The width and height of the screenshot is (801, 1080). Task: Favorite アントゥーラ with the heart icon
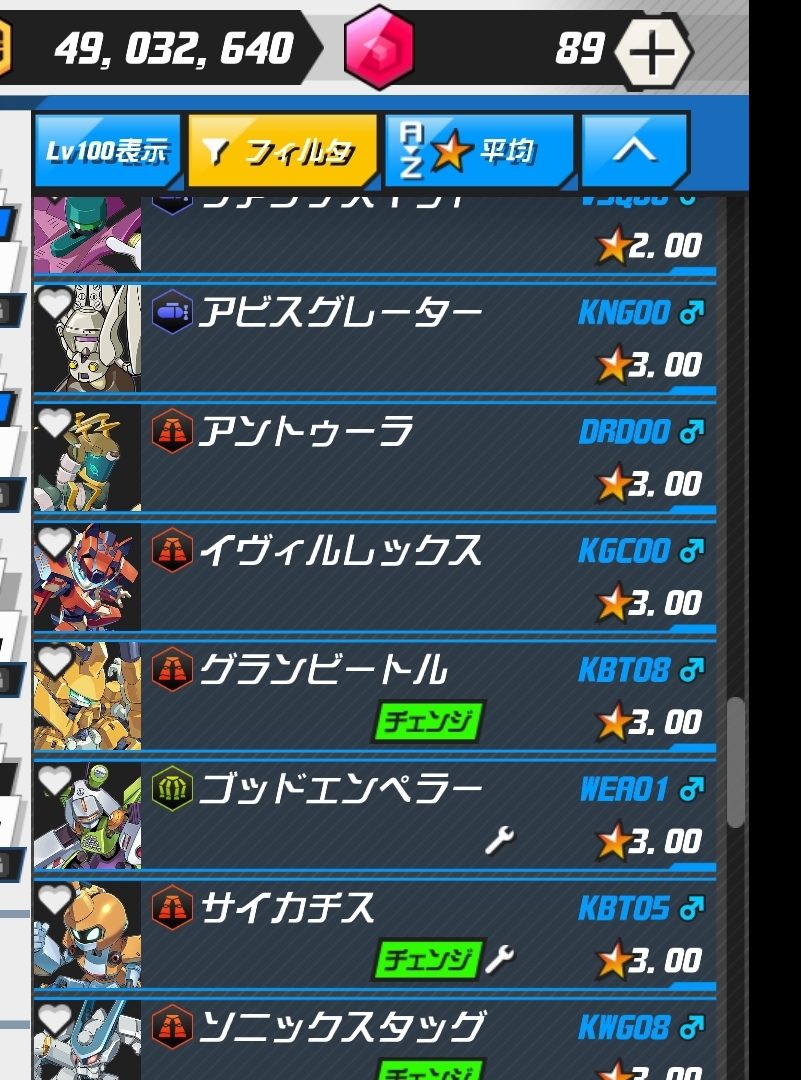tap(54, 422)
